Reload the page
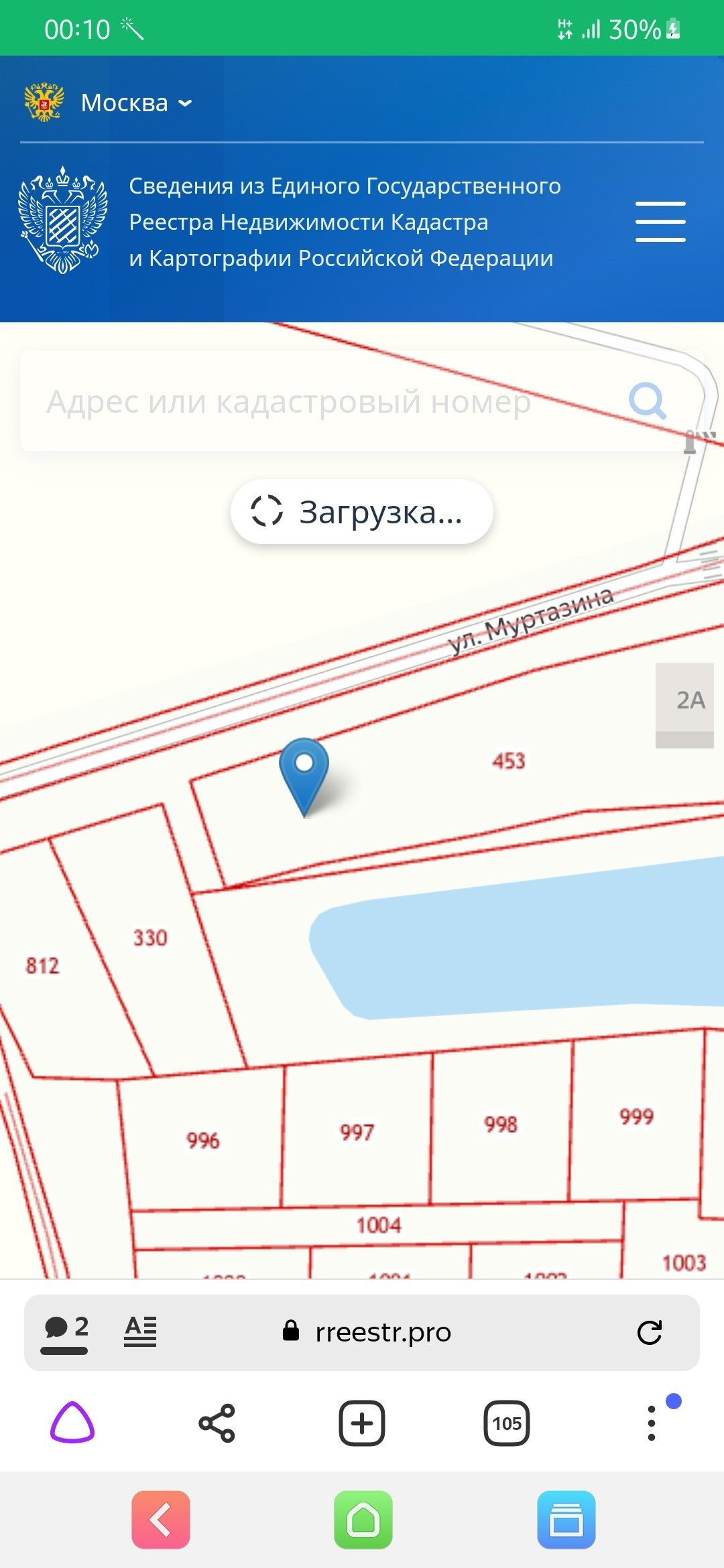 pyautogui.click(x=649, y=1332)
